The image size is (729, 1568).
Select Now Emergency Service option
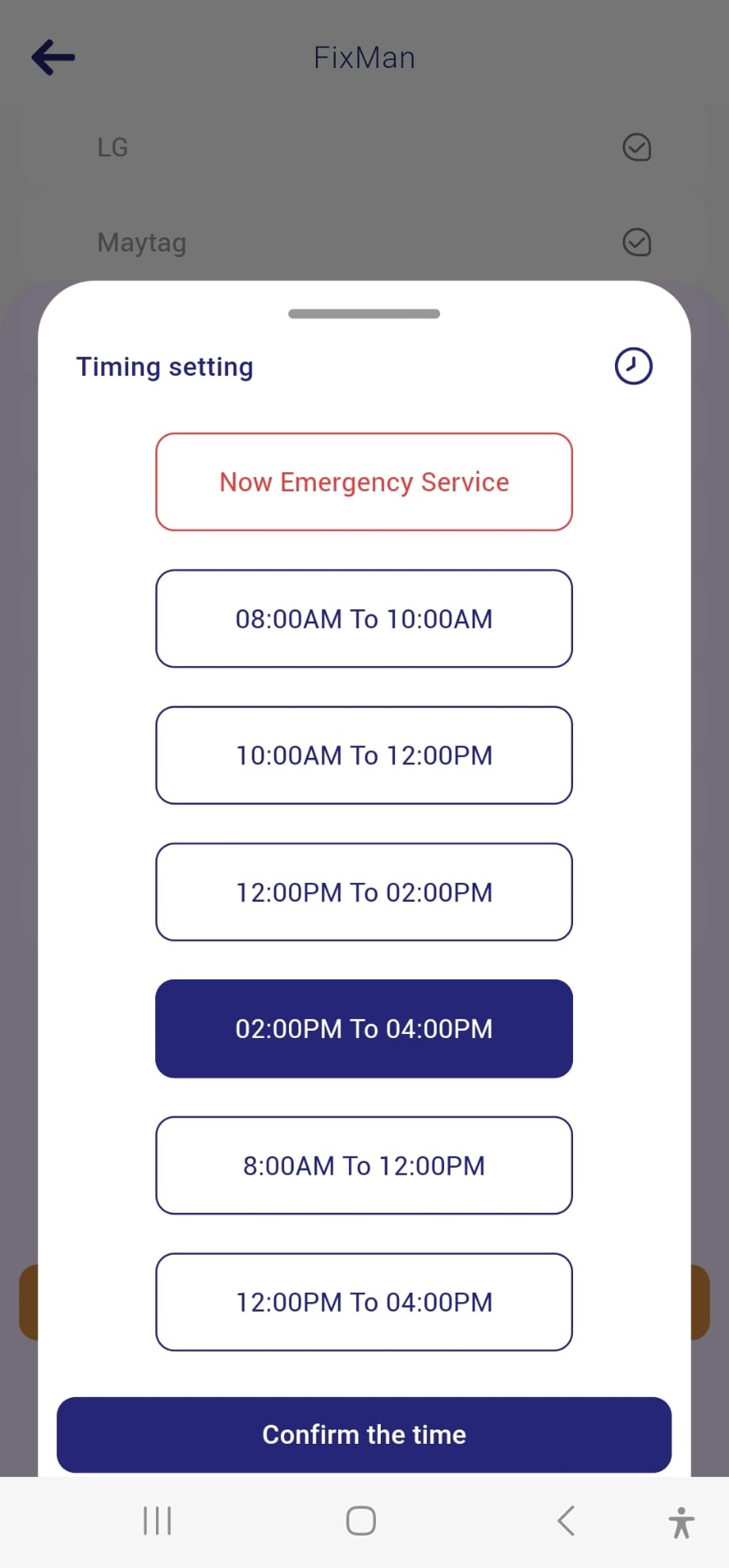tap(364, 482)
